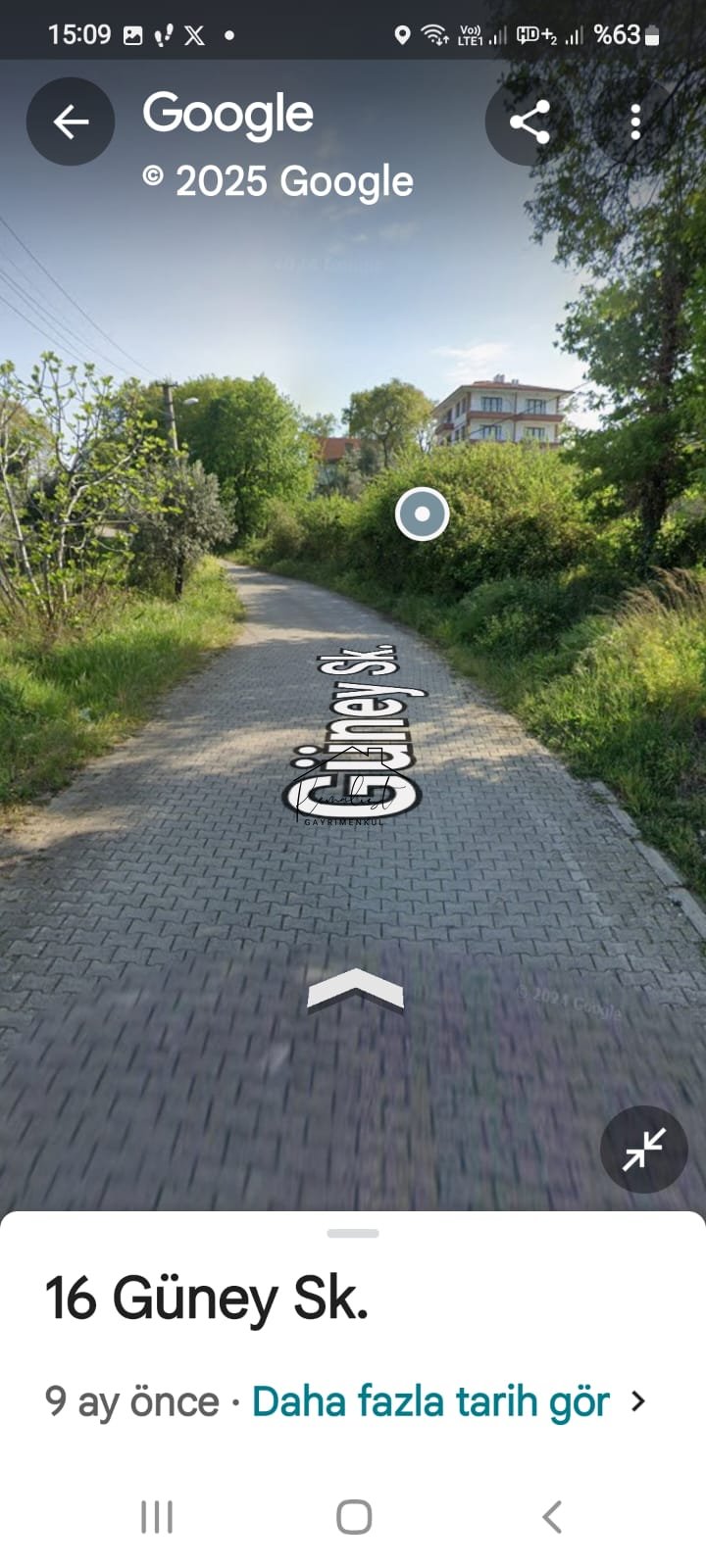This screenshot has width=706, height=1568.
Task: Move forward along Güney Sk. with the arrow
Action: [355, 990]
